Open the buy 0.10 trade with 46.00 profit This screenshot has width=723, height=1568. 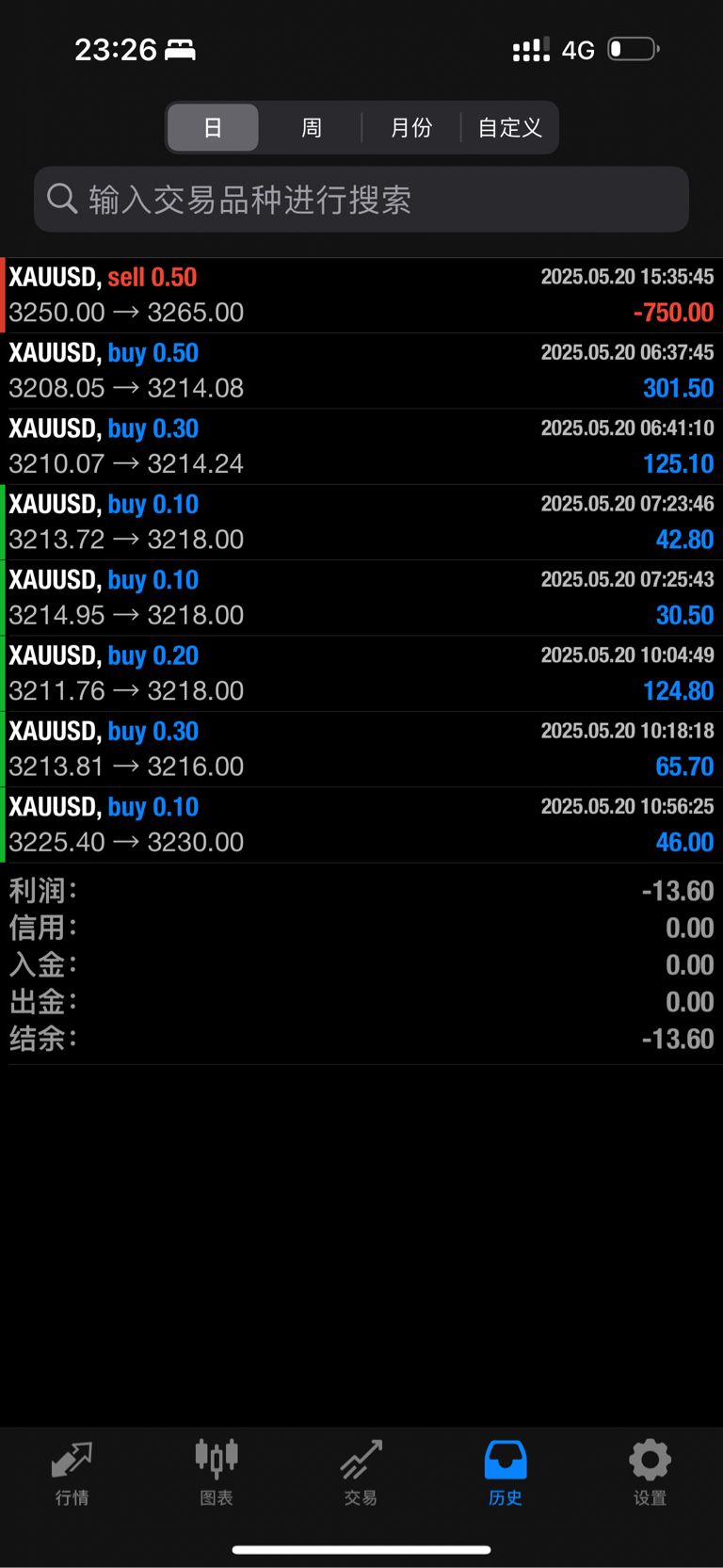pyautogui.click(x=361, y=825)
